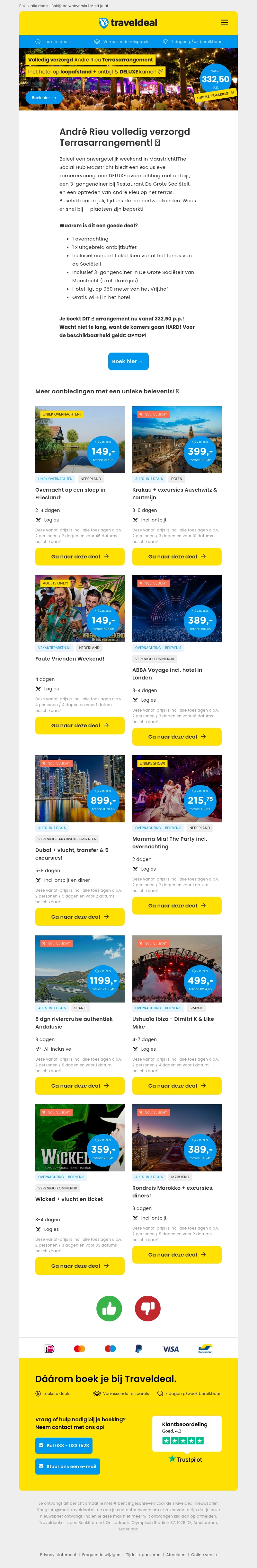257x1568 pixels.
Task: View the Foute Vrienden Weekend deal
Action: (80, 725)
